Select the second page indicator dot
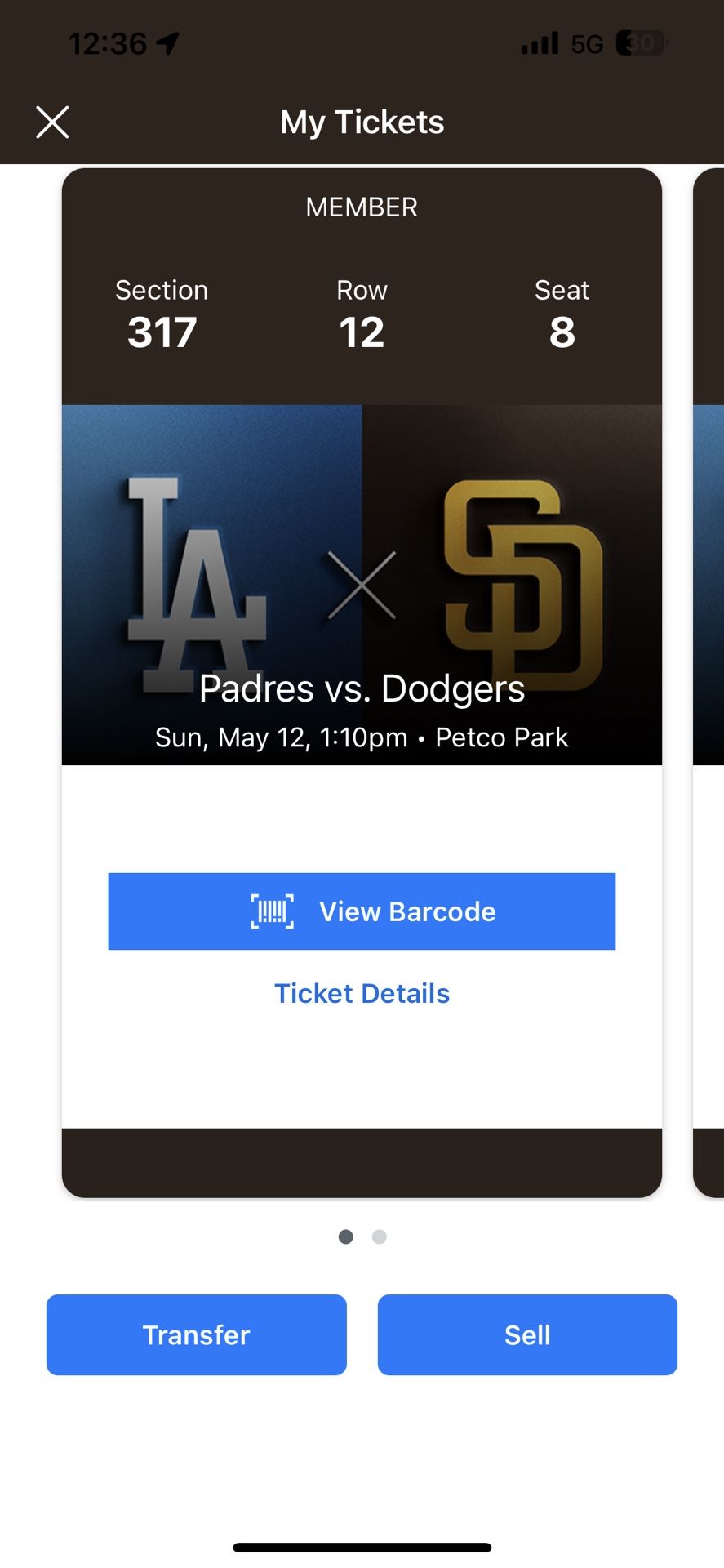 378,1236
